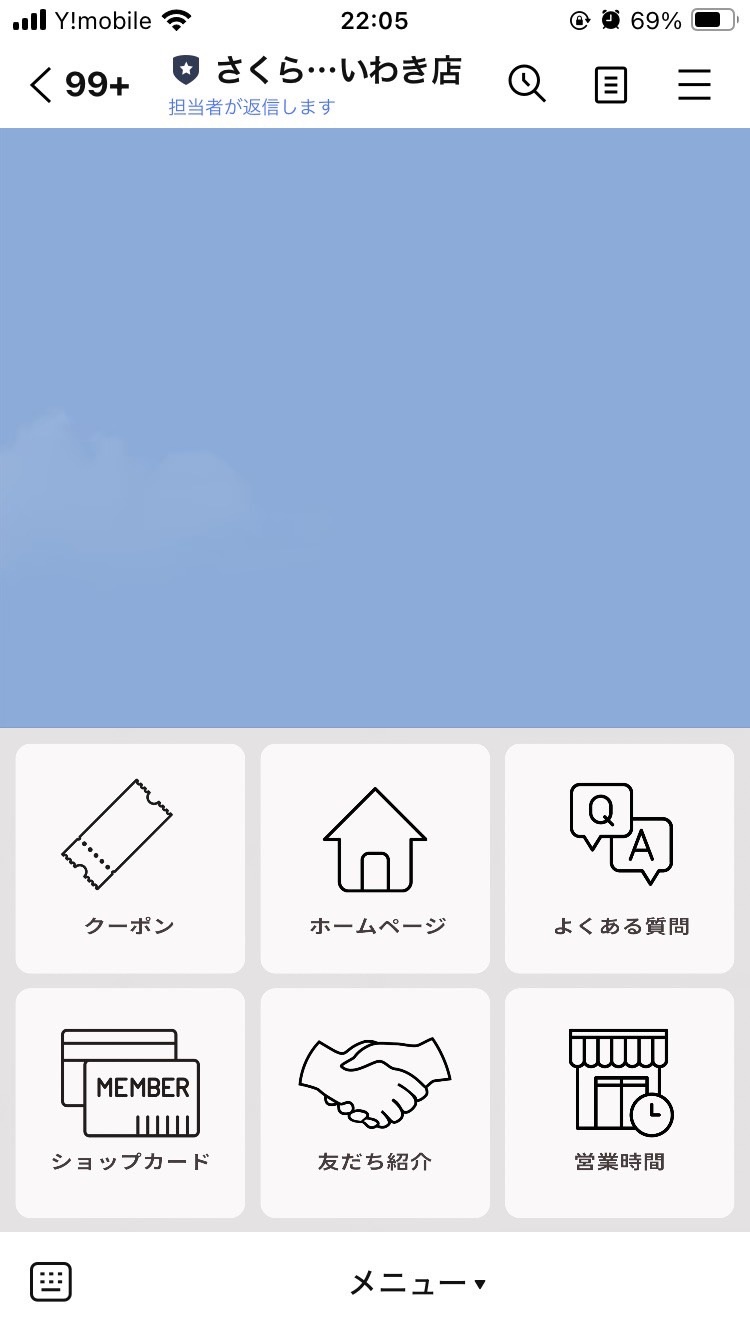Collapse the メニュー rich menu

pyautogui.click(x=418, y=1283)
